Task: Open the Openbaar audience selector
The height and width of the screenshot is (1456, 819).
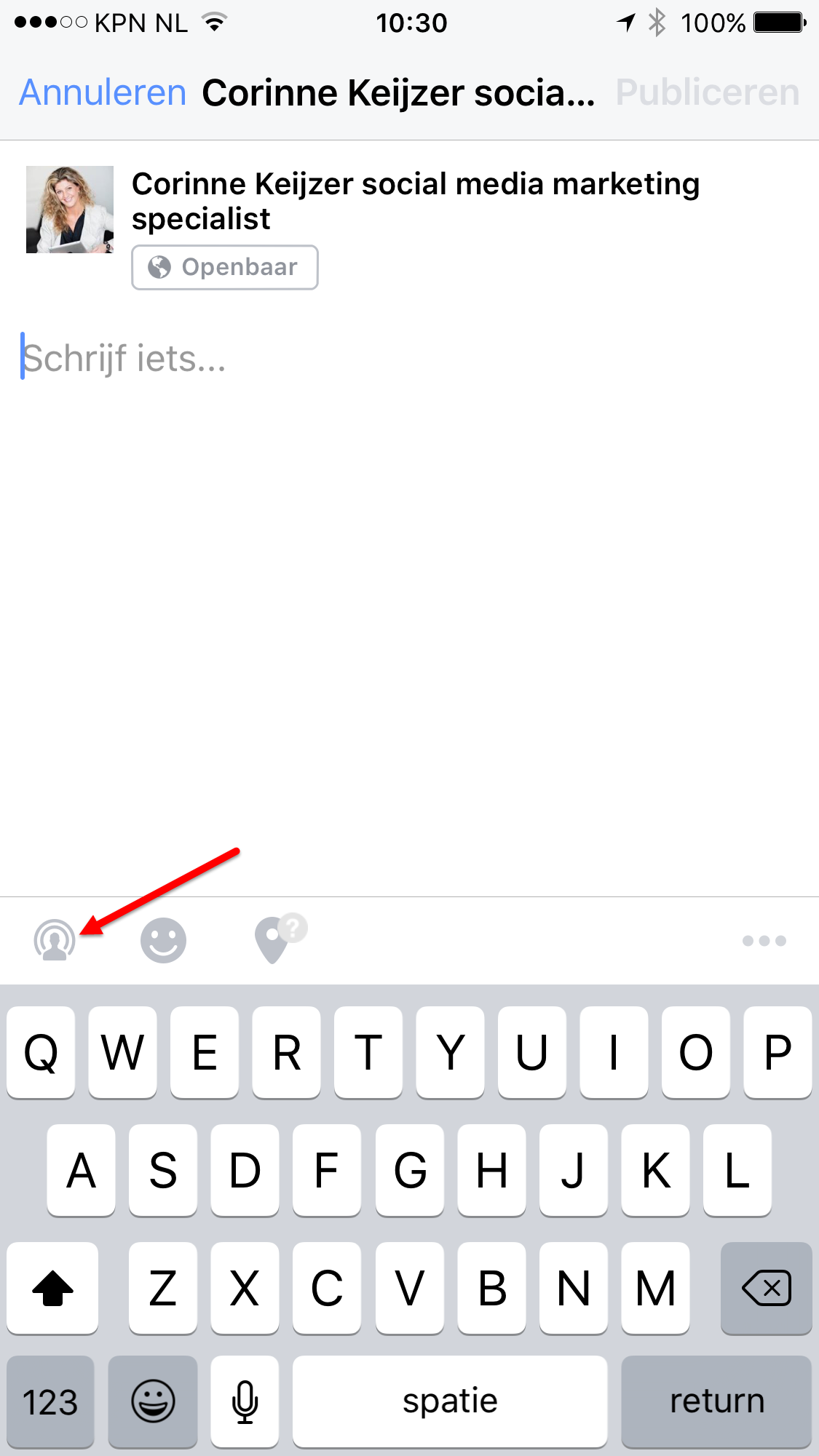Action: pos(224,267)
